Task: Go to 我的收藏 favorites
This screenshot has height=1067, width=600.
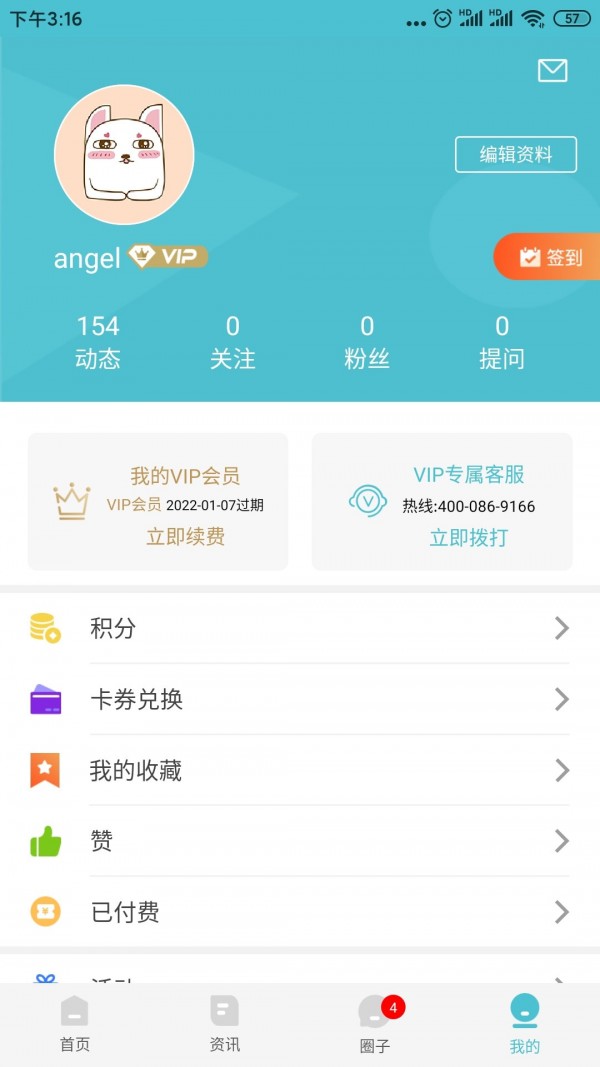Action: tap(300, 770)
